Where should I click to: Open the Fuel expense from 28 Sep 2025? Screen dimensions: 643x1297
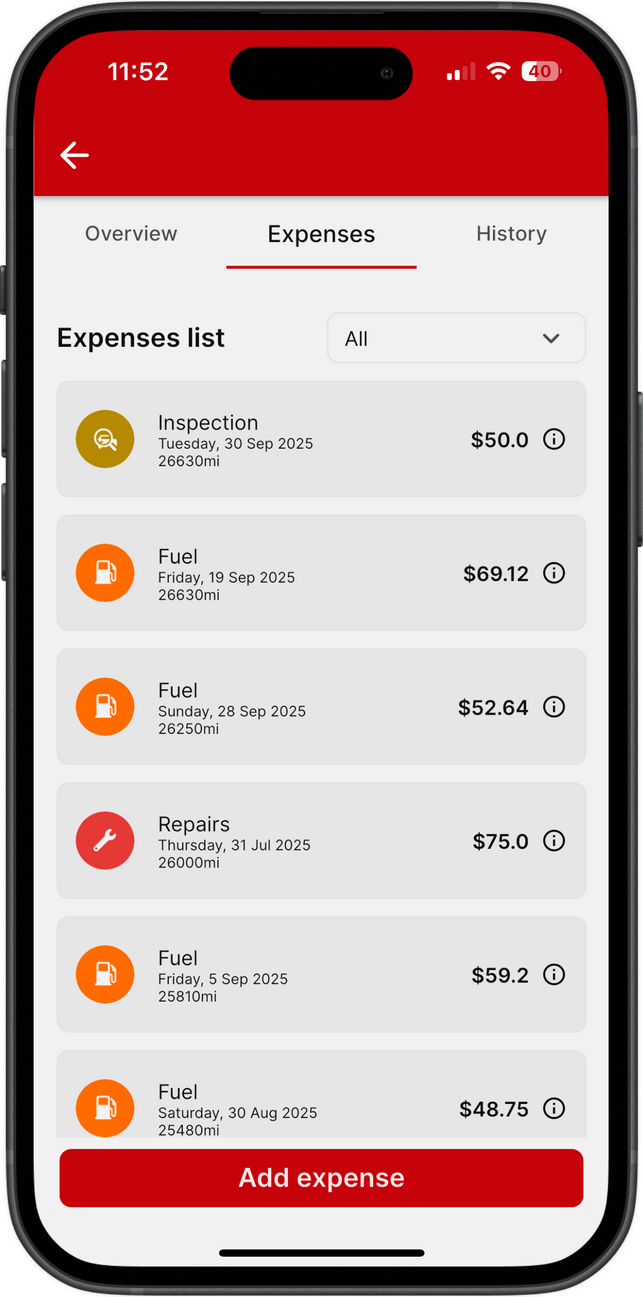[300, 707]
